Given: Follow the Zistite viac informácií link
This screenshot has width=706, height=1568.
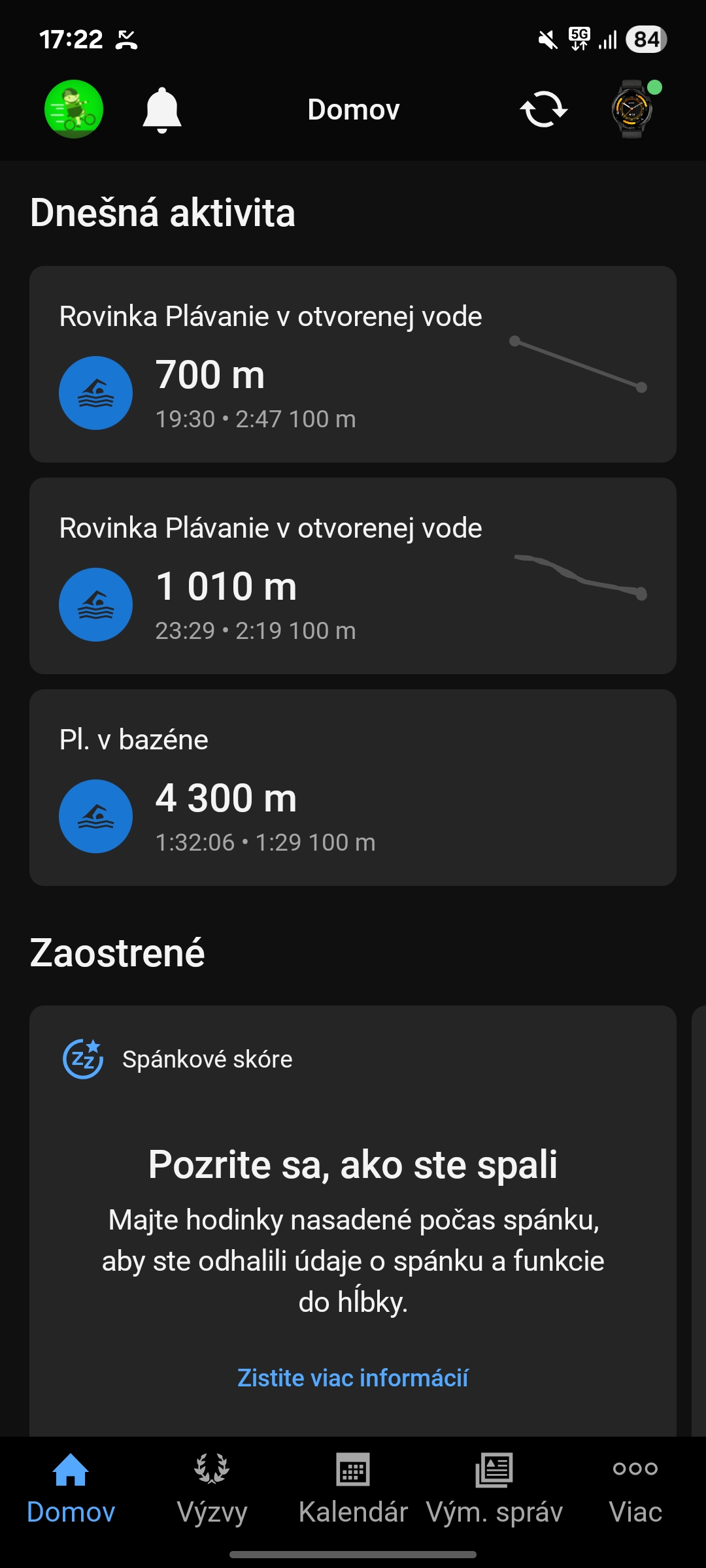Looking at the screenshot, I should (x=353, y=1378).
